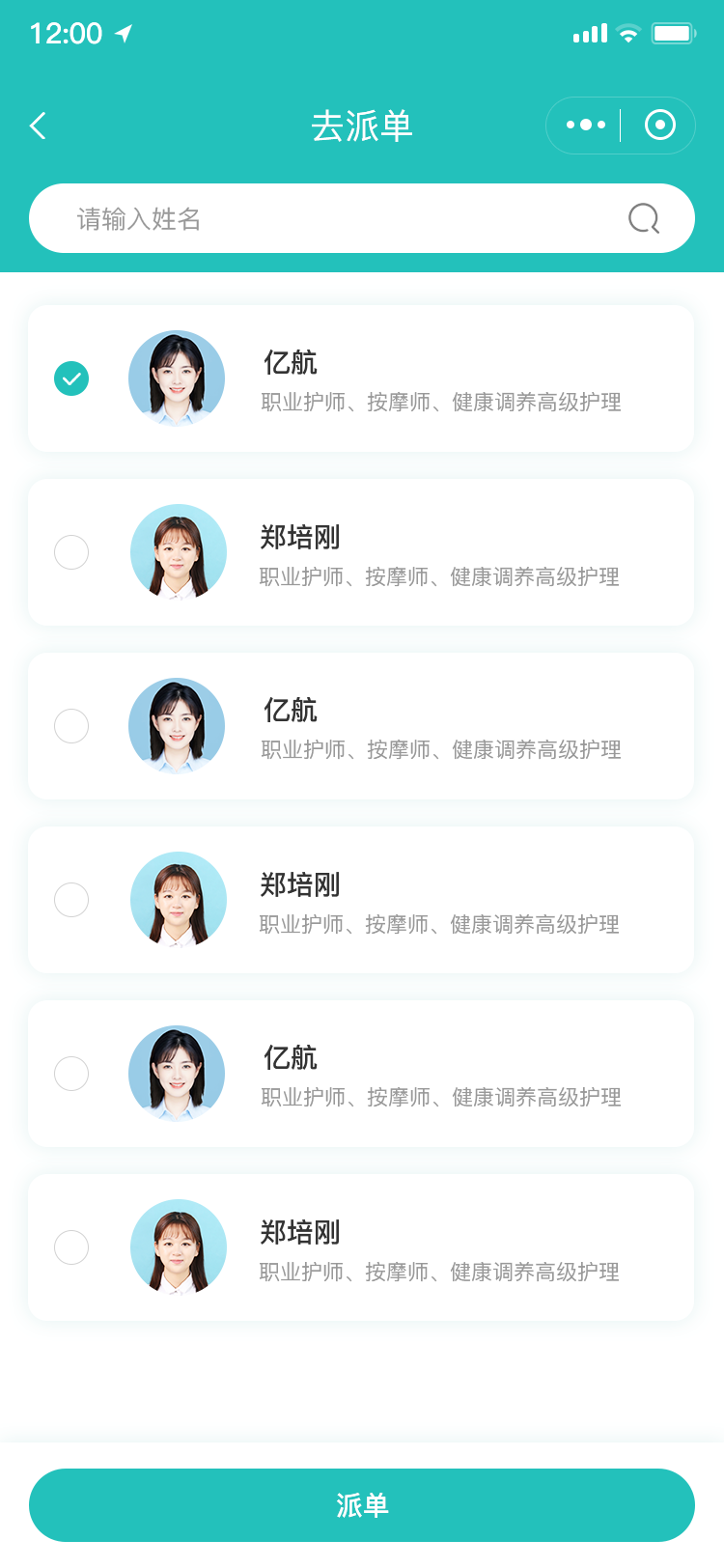Uncheck the selected 亿航 checkmark

pyautogui.click(x=71, y=378)
